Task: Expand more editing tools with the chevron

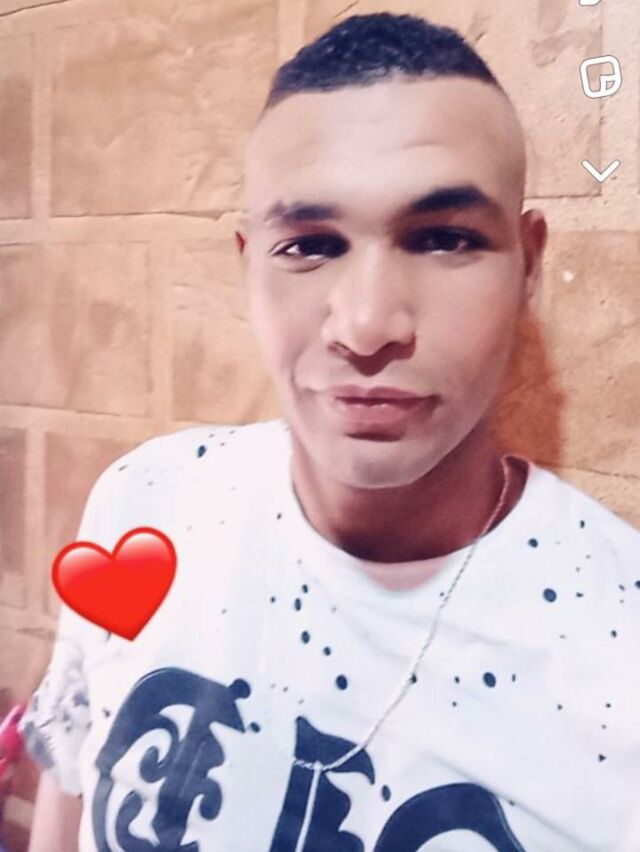Action: (600, 171)
